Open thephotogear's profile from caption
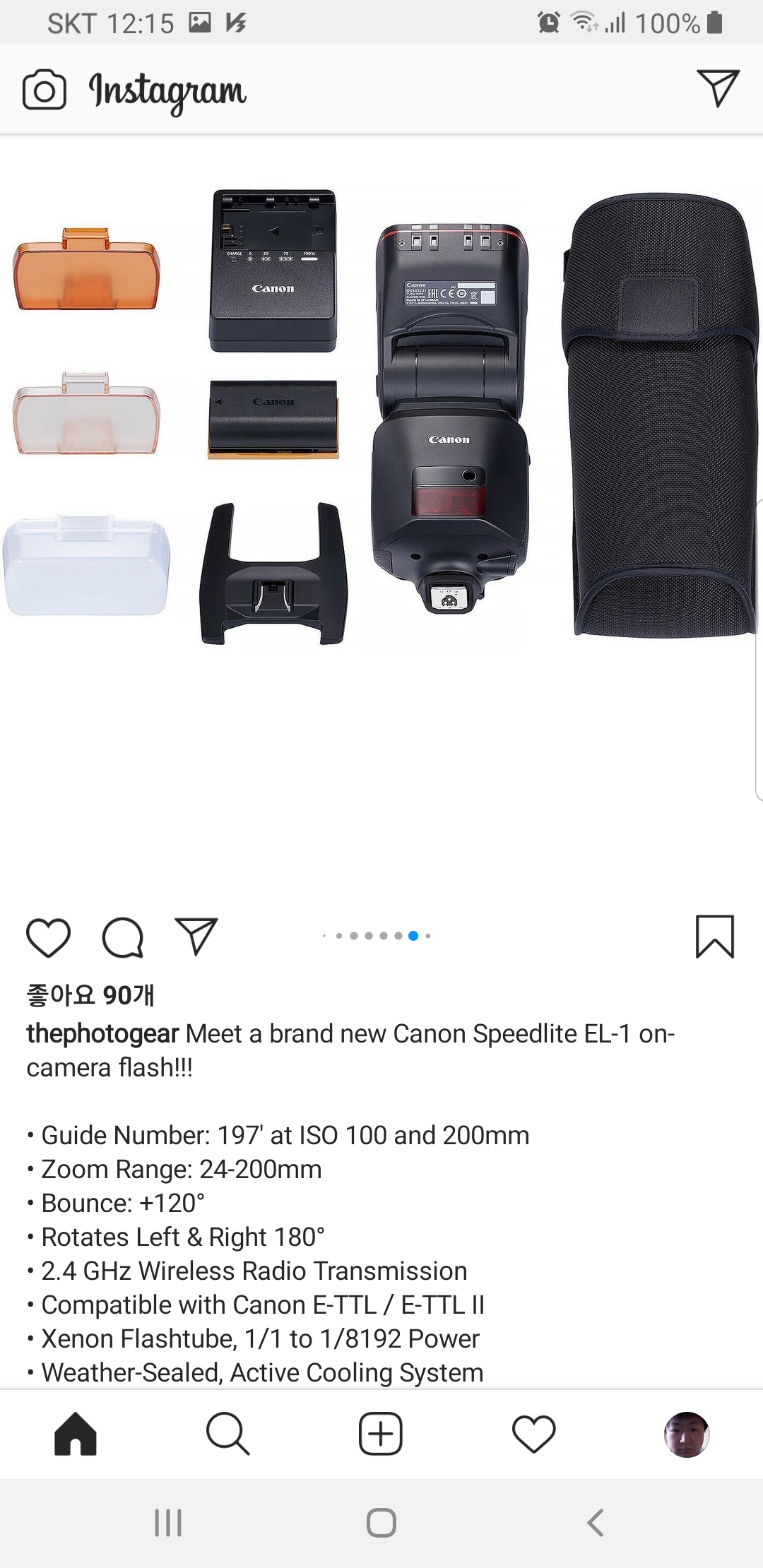 pyautogui.click(x=102, y=1034)
